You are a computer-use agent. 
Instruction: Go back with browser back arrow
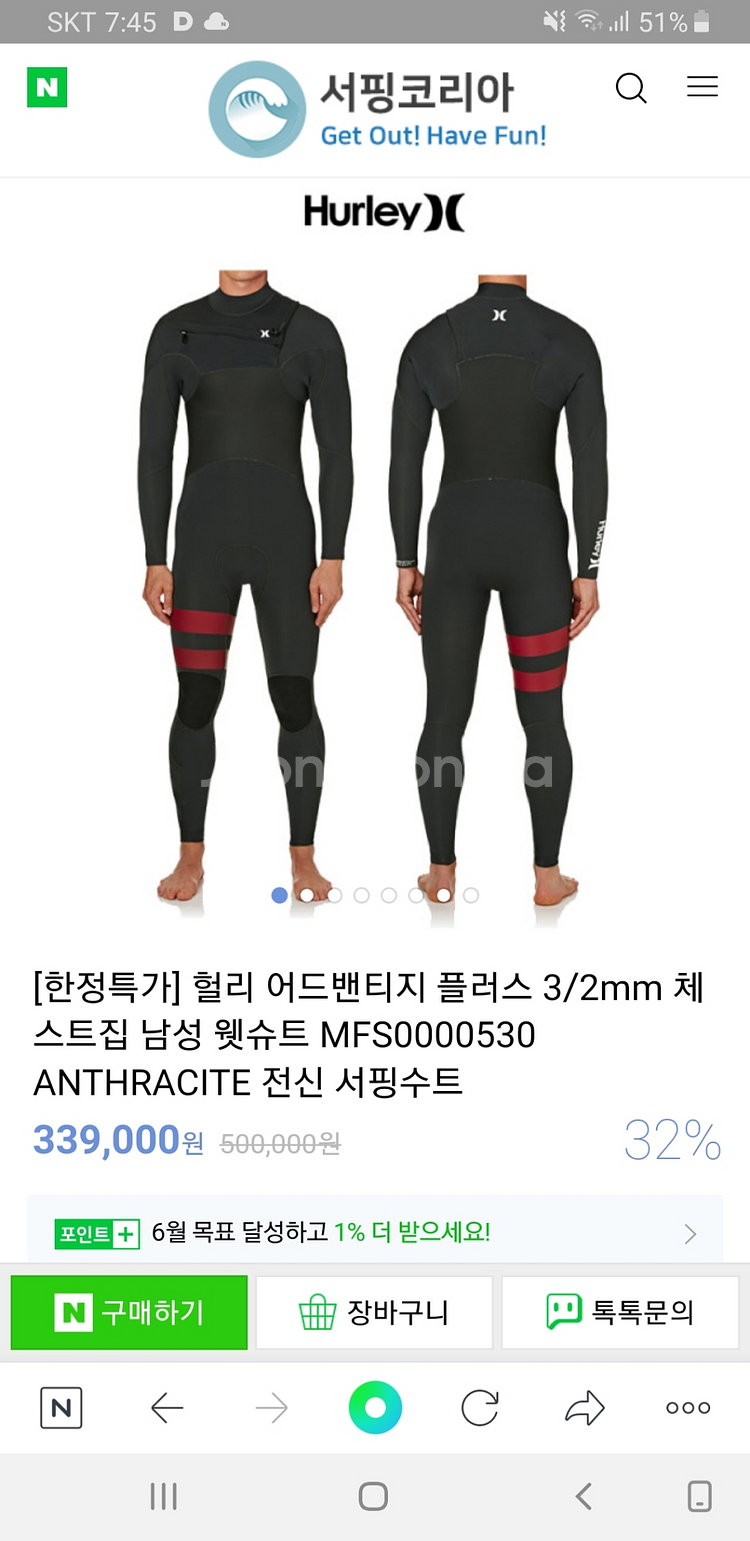pos(166,1408)
